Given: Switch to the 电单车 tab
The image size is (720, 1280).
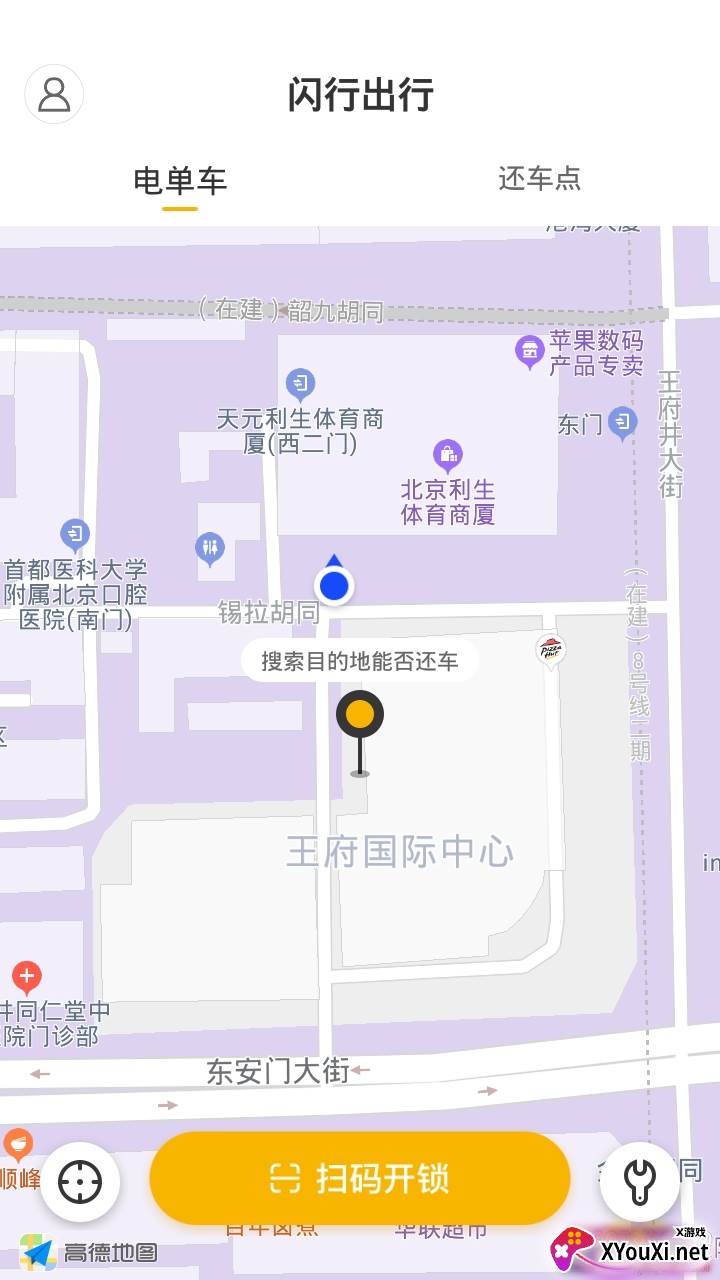Looking at the screenshot, I should (x=180, y=181).
